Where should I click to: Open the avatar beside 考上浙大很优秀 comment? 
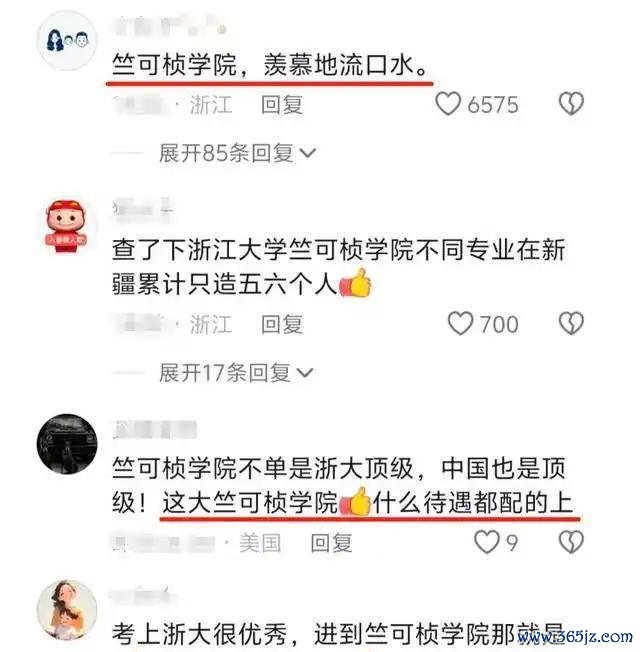pos(68,610)
